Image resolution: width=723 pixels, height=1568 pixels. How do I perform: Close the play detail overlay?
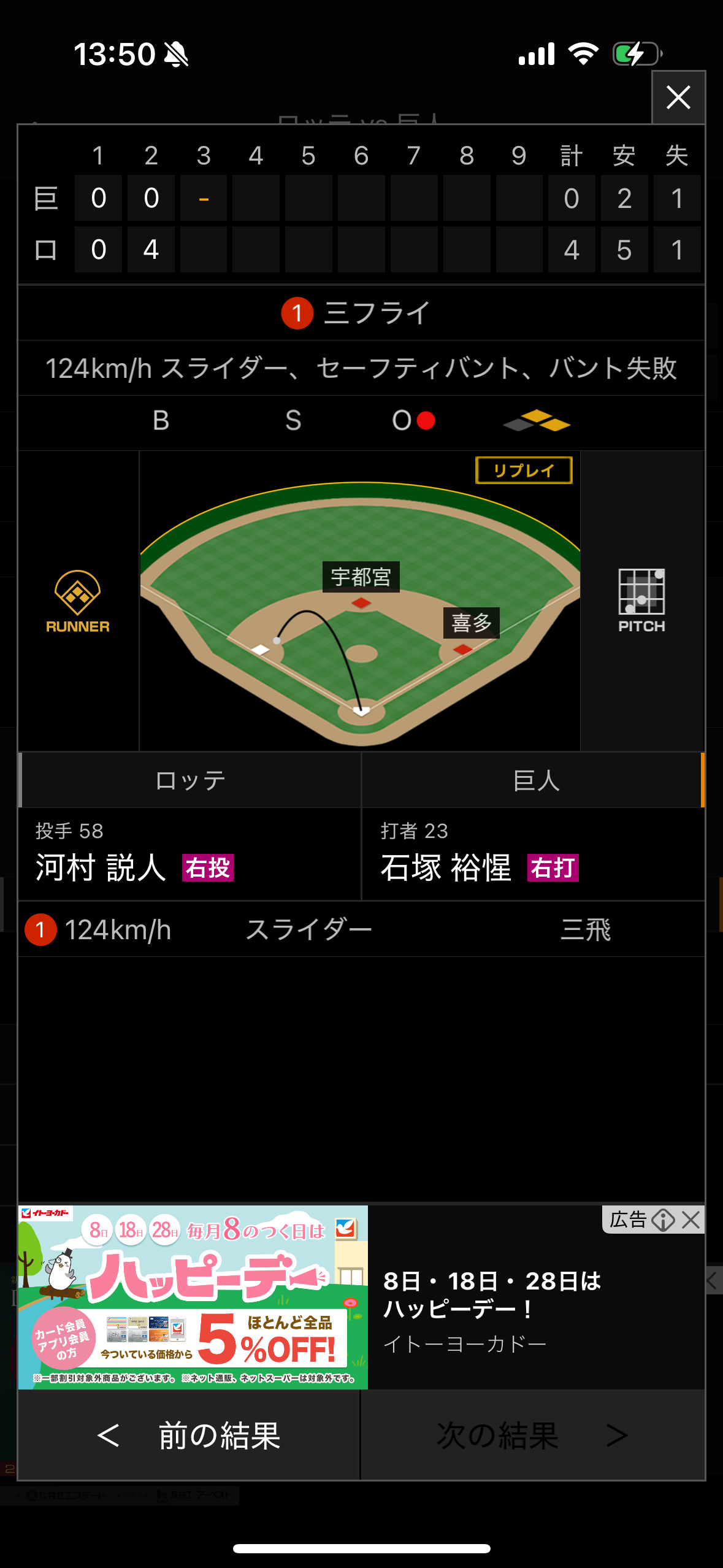pyautogui.click(x=678, y=98)
